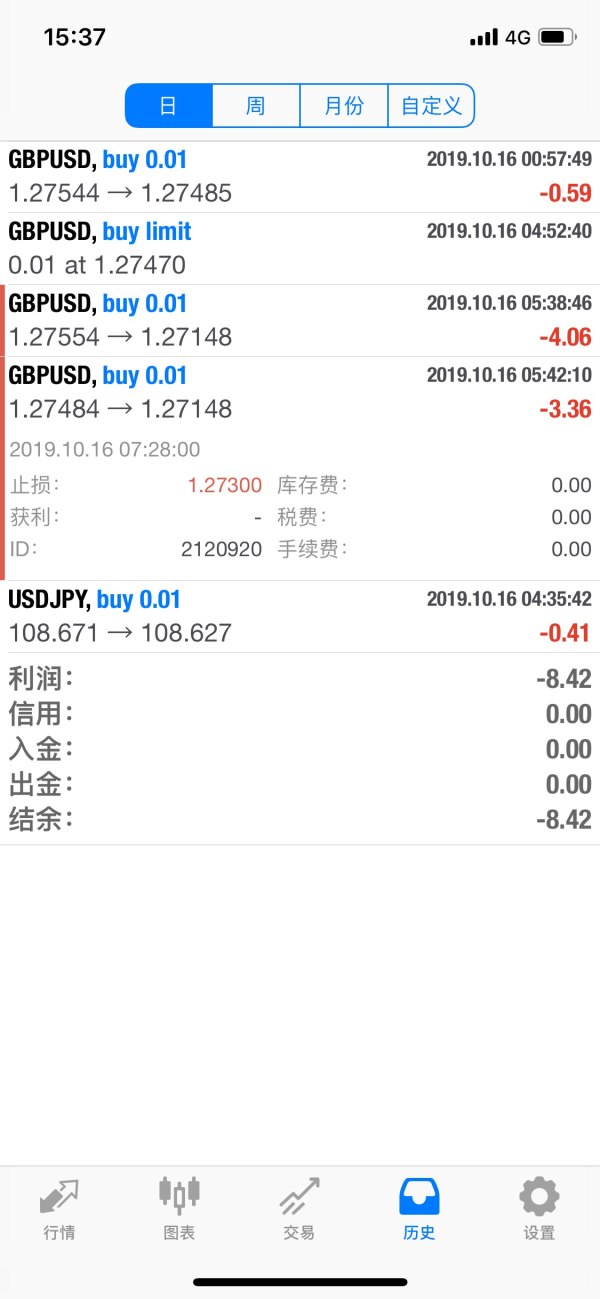Switch to the 月份 (month) period
This screenshot has width=600, height=1299.
(344, 106)
